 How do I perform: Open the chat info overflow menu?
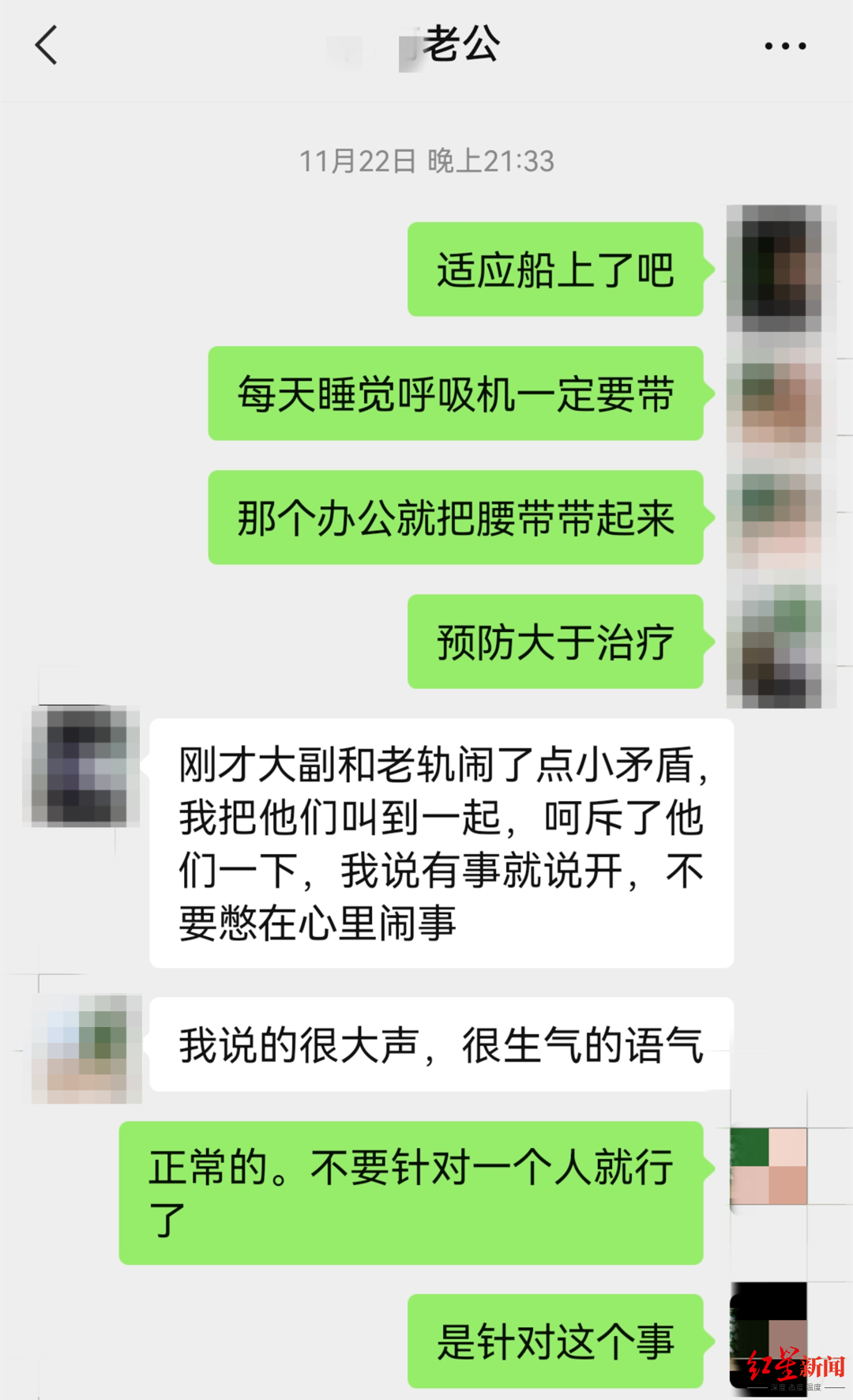click(785, 46)
